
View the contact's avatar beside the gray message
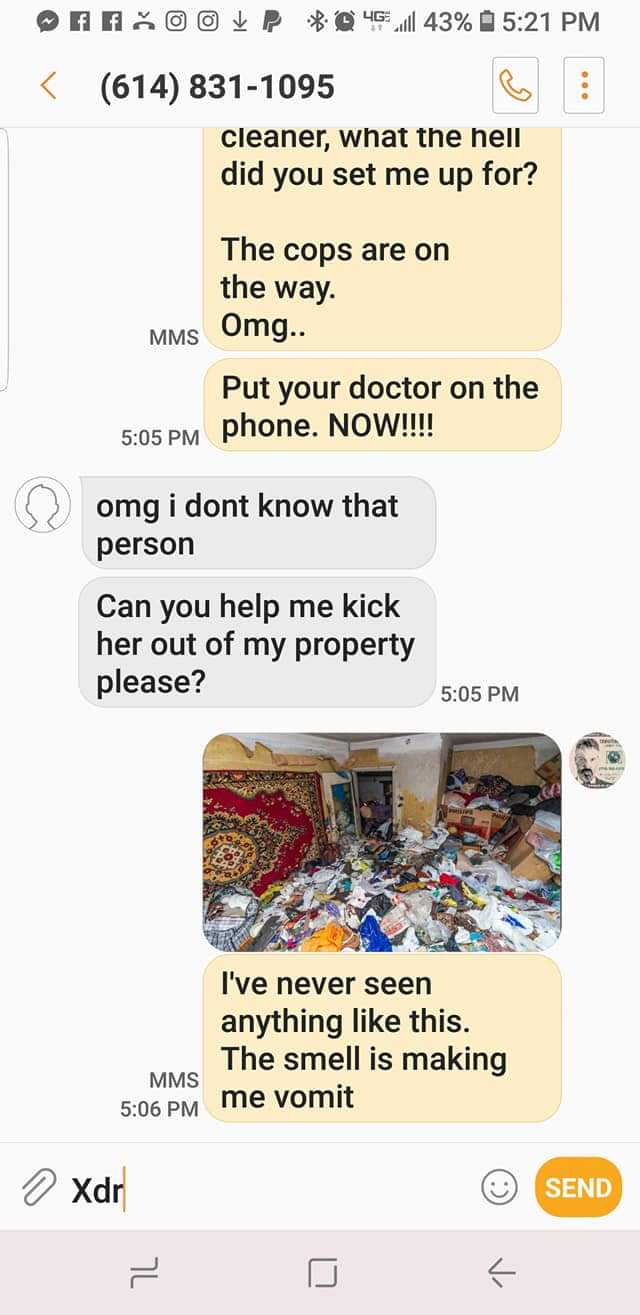[x=43, y=504]
